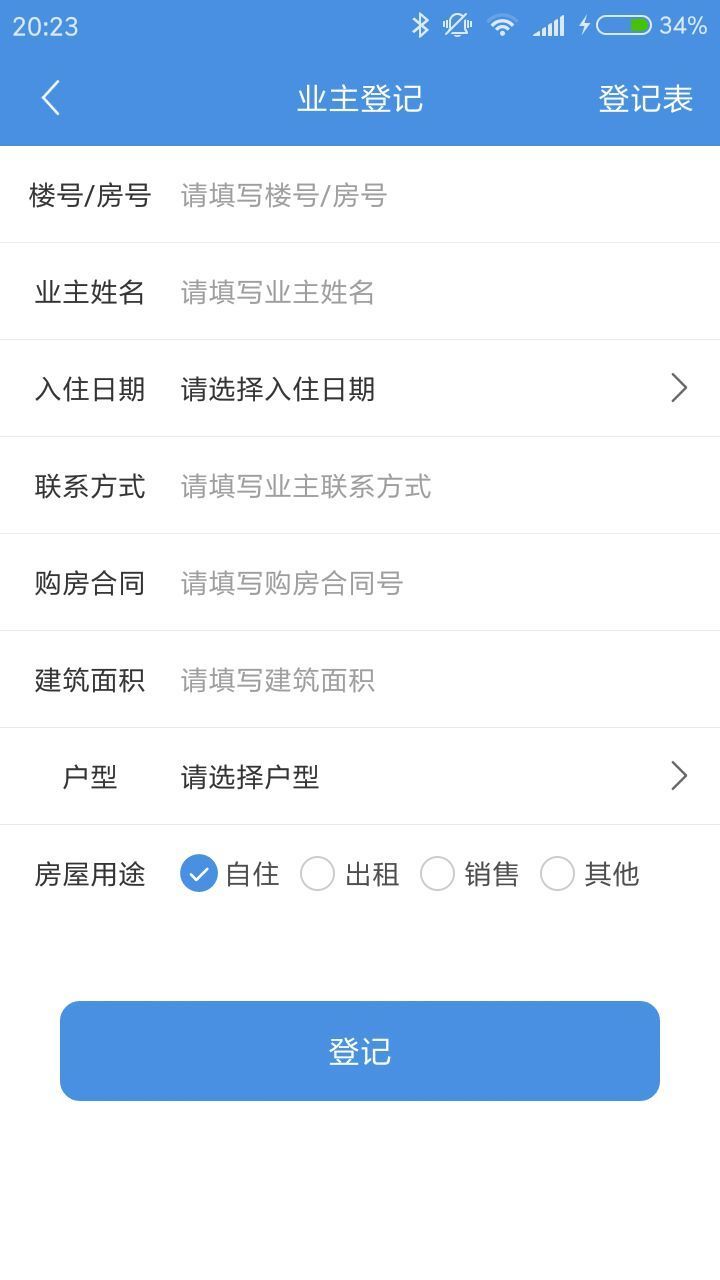Select 自住 as house usage
Viewport: 720px width, 1280px height.
pyautogui.click(x=199, y=873)
